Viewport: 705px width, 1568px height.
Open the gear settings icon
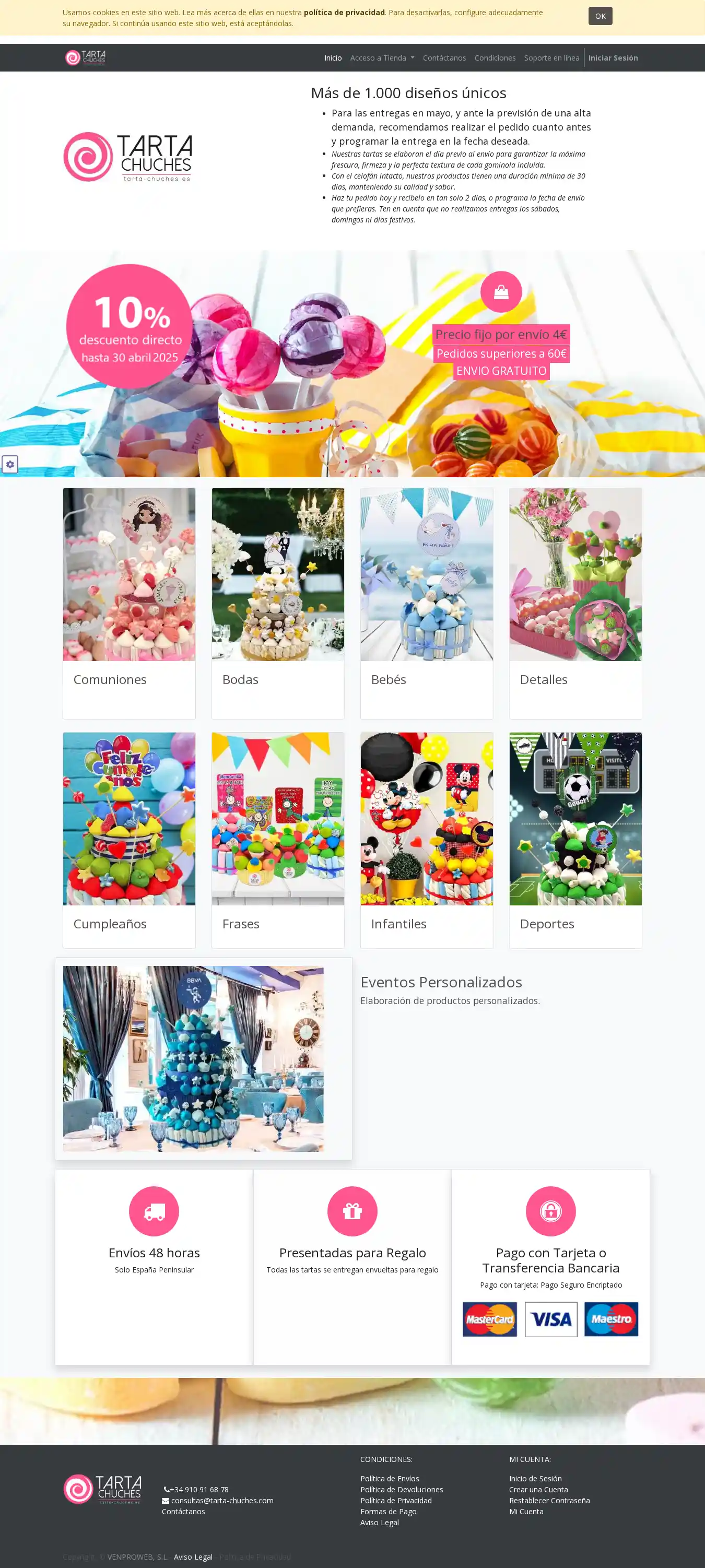click(10, 464)
